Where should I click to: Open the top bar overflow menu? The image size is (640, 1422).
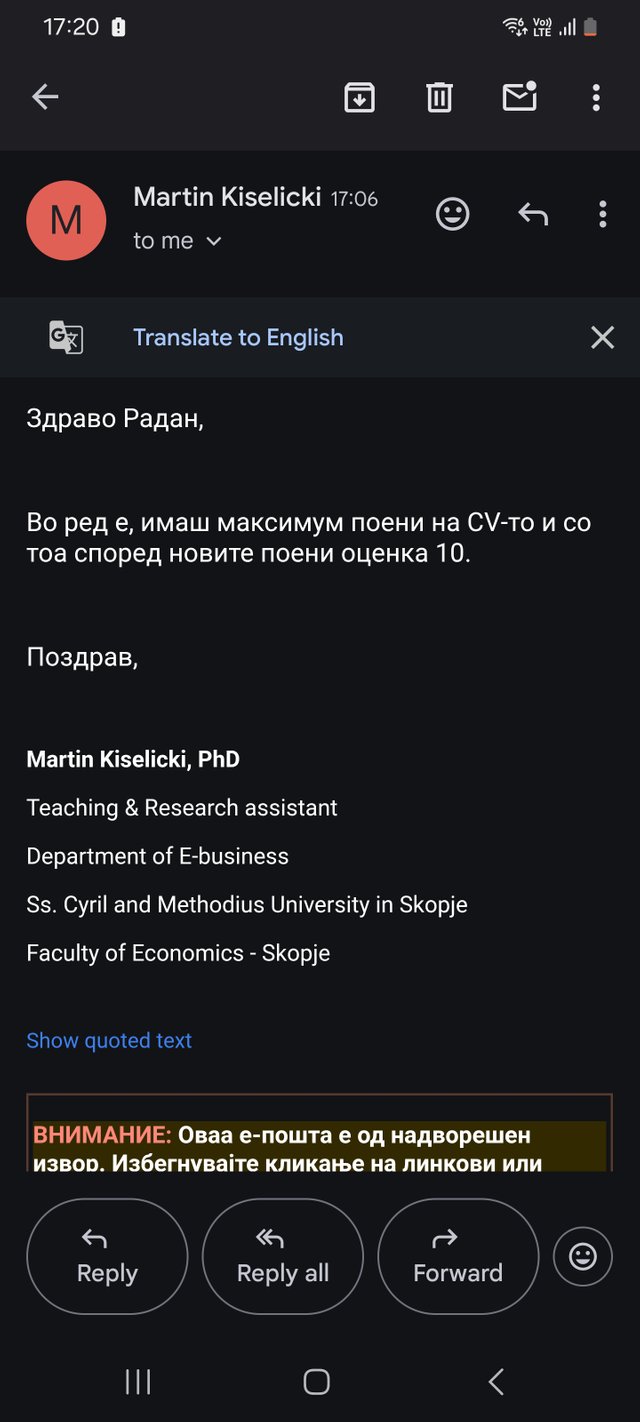(596, 97)
